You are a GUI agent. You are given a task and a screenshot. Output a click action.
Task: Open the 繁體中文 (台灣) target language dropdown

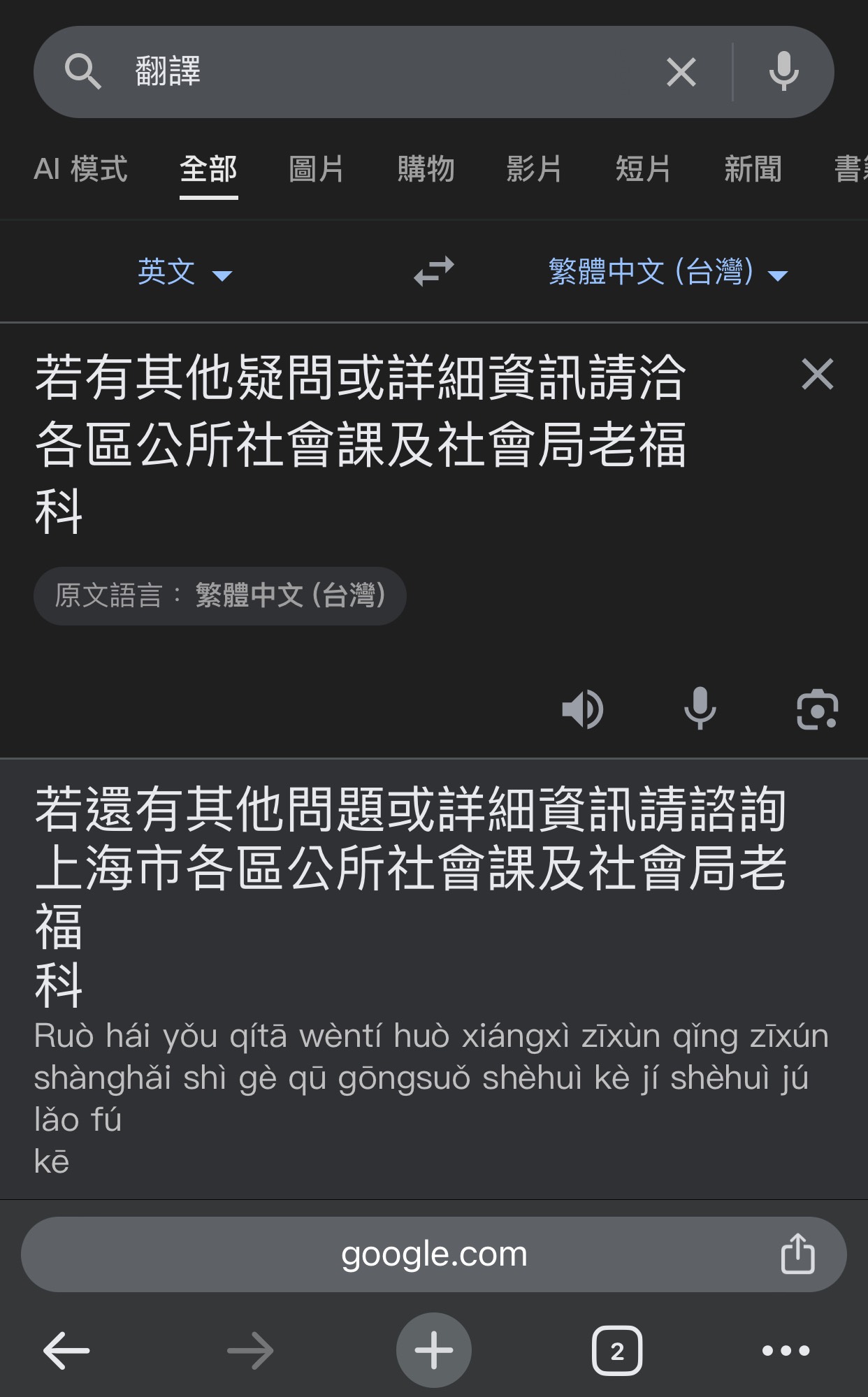(x=667, y=273)
